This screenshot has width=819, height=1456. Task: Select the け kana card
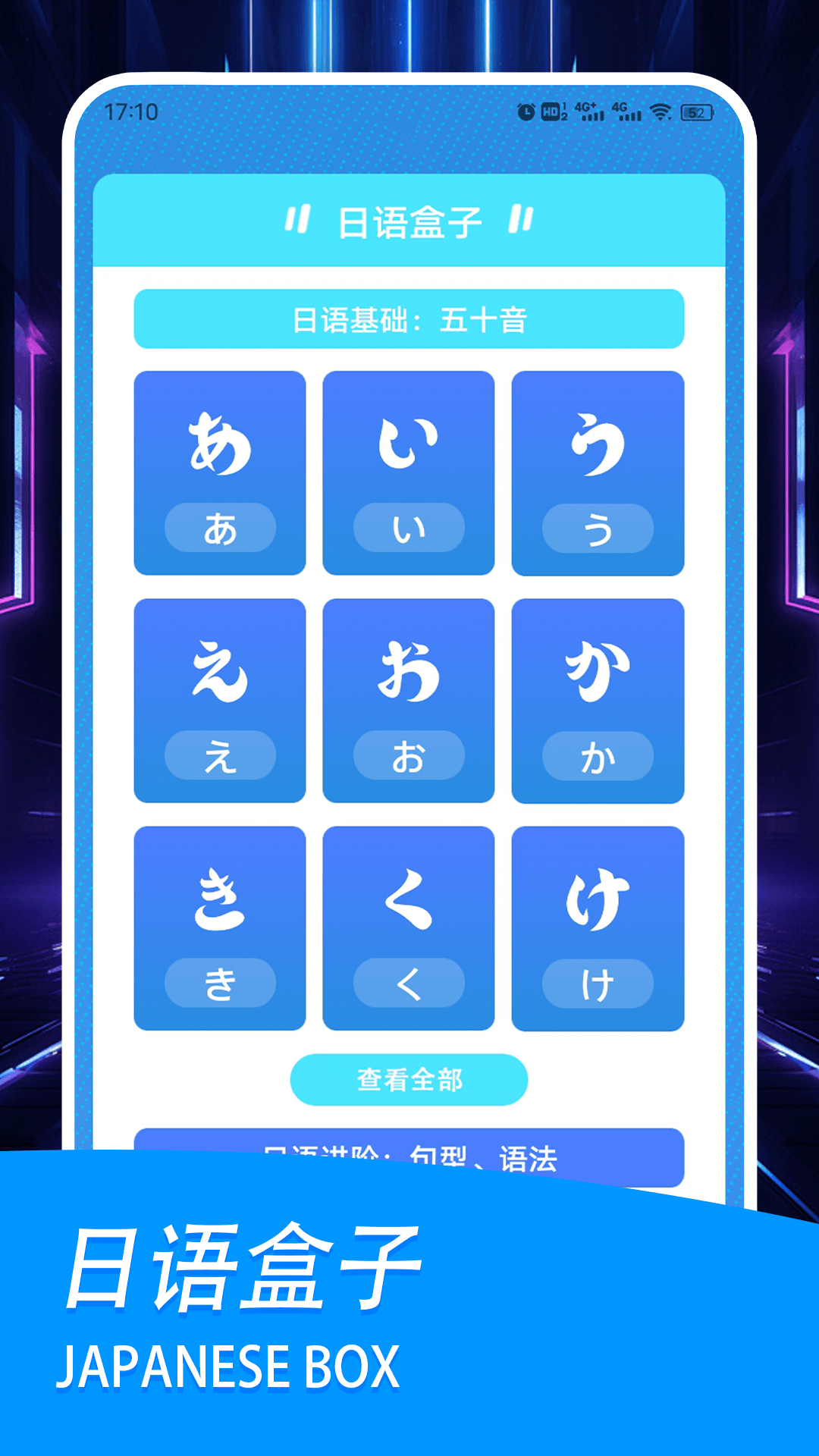[598, 910]
